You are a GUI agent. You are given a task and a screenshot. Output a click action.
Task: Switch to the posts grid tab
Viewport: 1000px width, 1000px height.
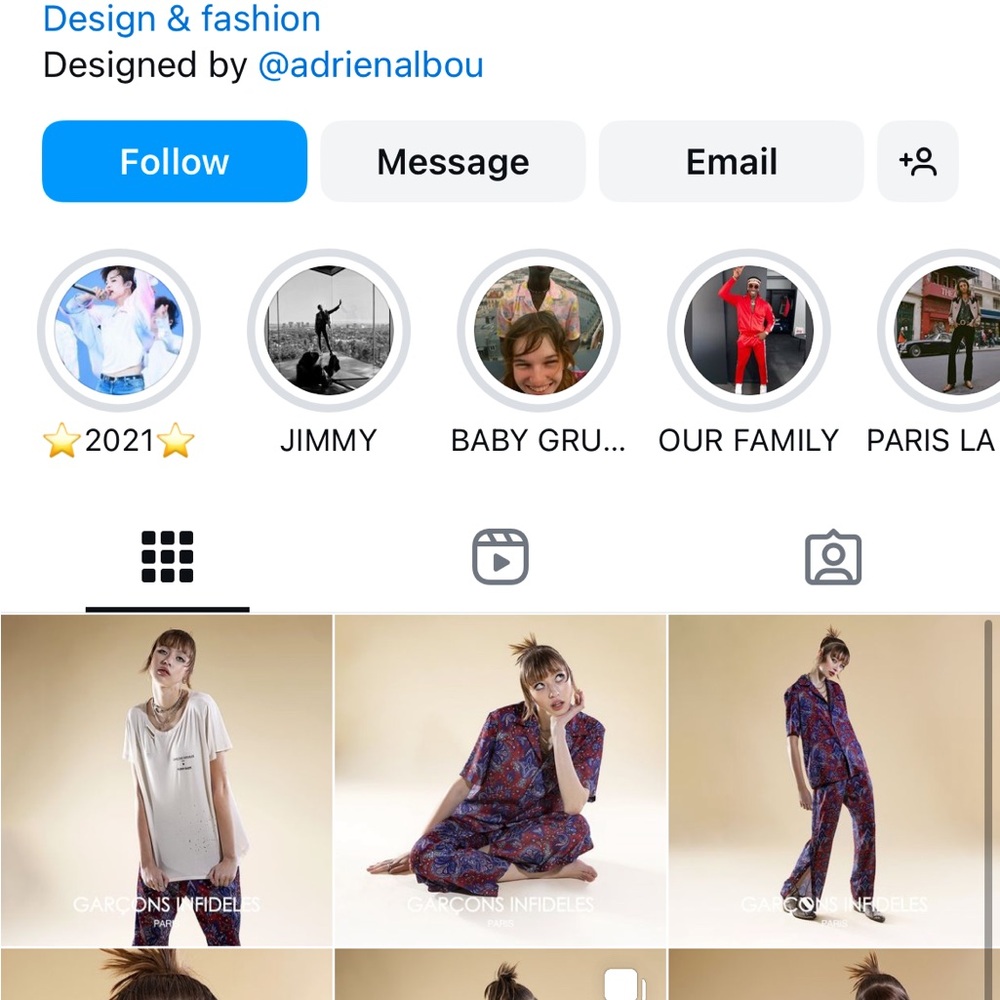pos(167,557)
